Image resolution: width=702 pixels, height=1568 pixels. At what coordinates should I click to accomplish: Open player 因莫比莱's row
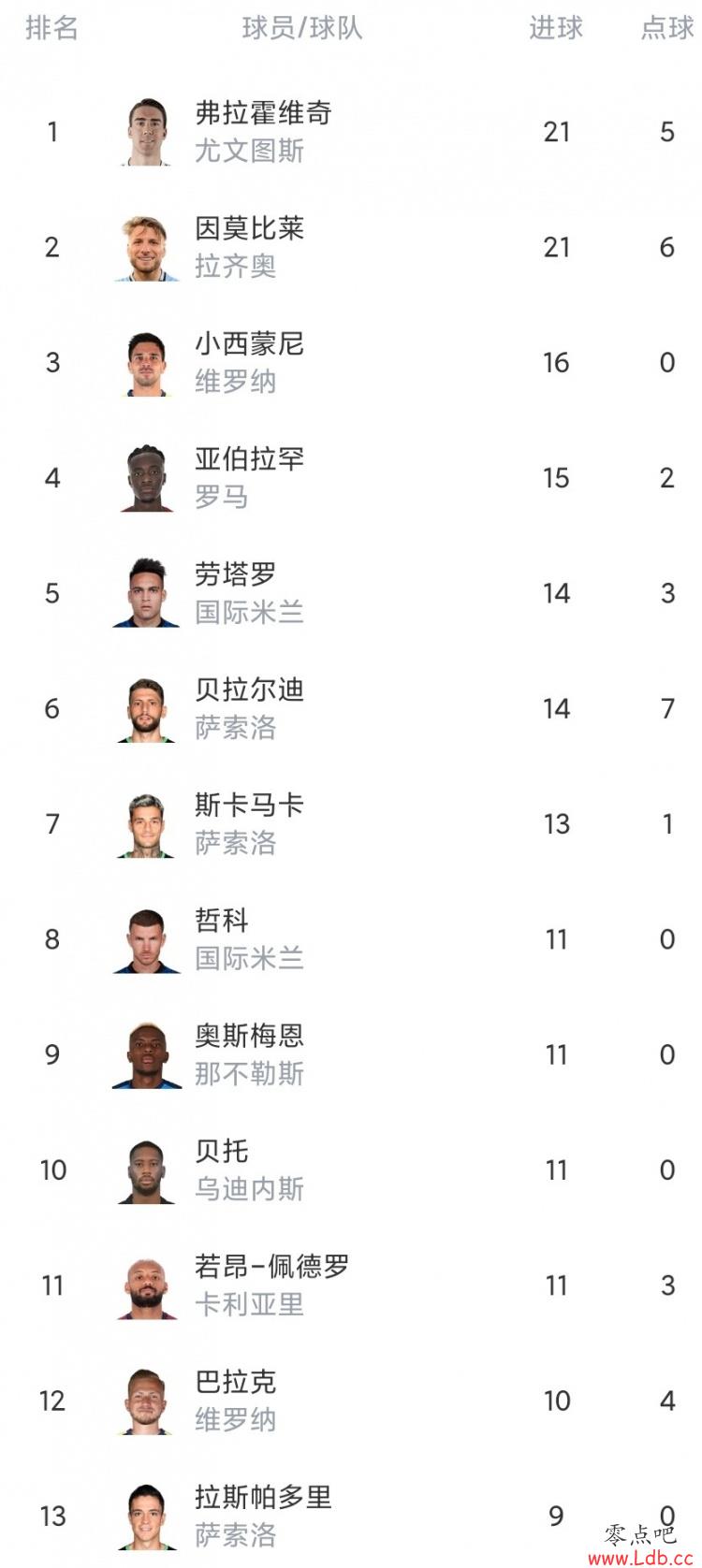[x=351, y=247]
